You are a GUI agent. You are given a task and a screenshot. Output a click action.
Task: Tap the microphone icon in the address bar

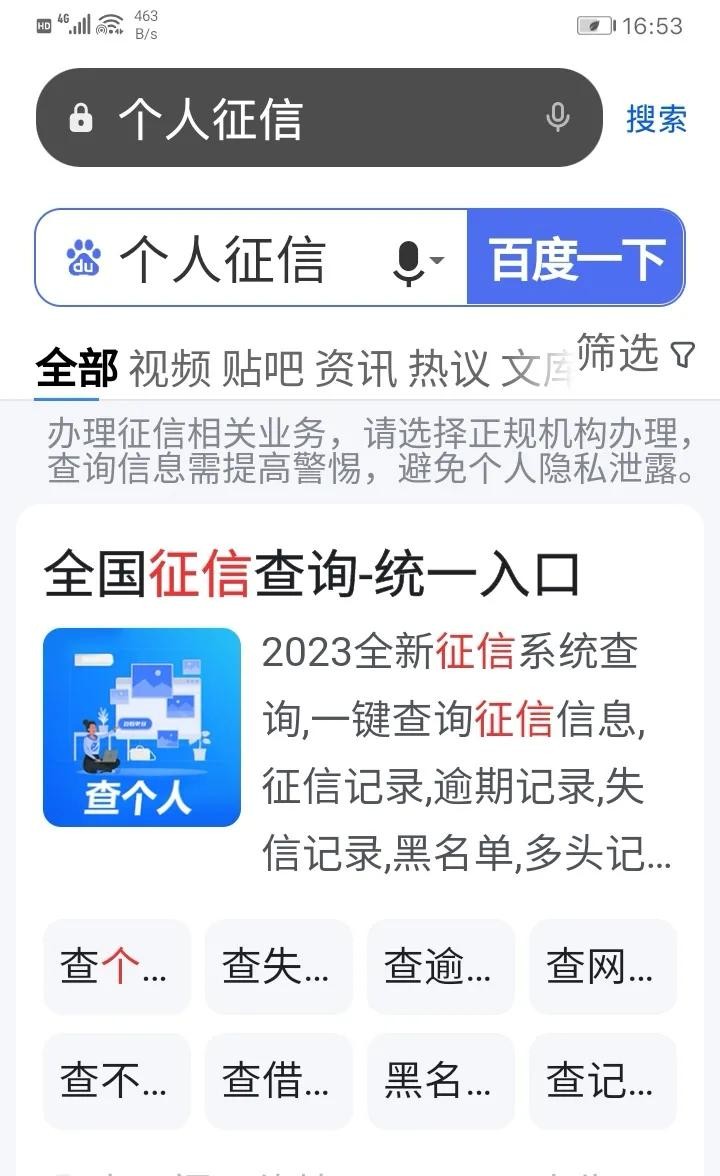(x=558, y=118)
